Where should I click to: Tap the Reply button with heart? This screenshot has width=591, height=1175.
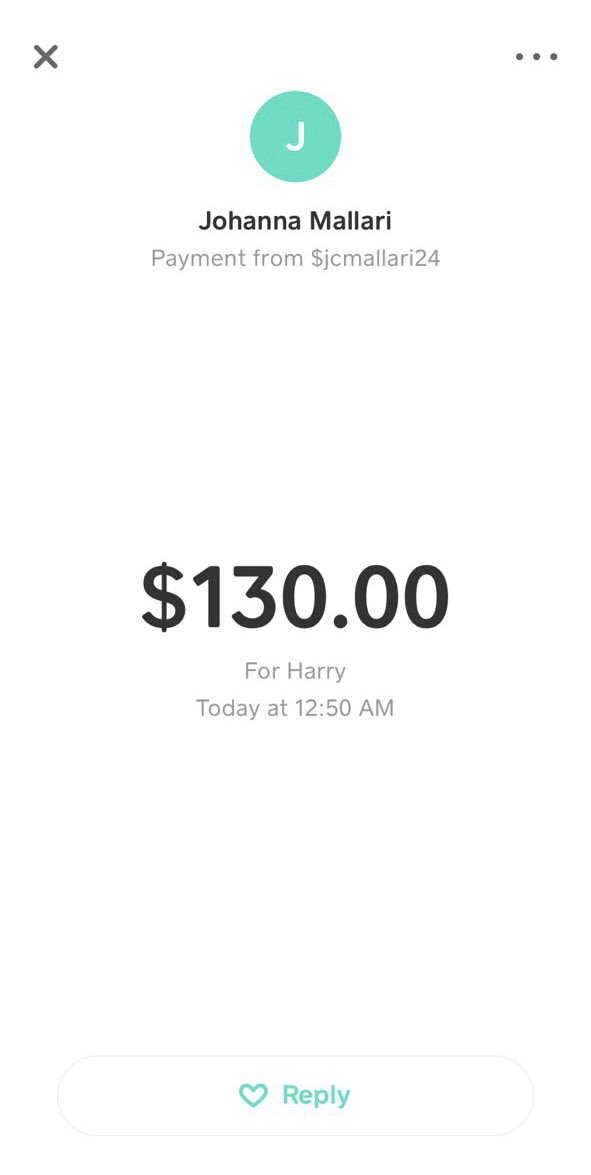pos(295,1096)
